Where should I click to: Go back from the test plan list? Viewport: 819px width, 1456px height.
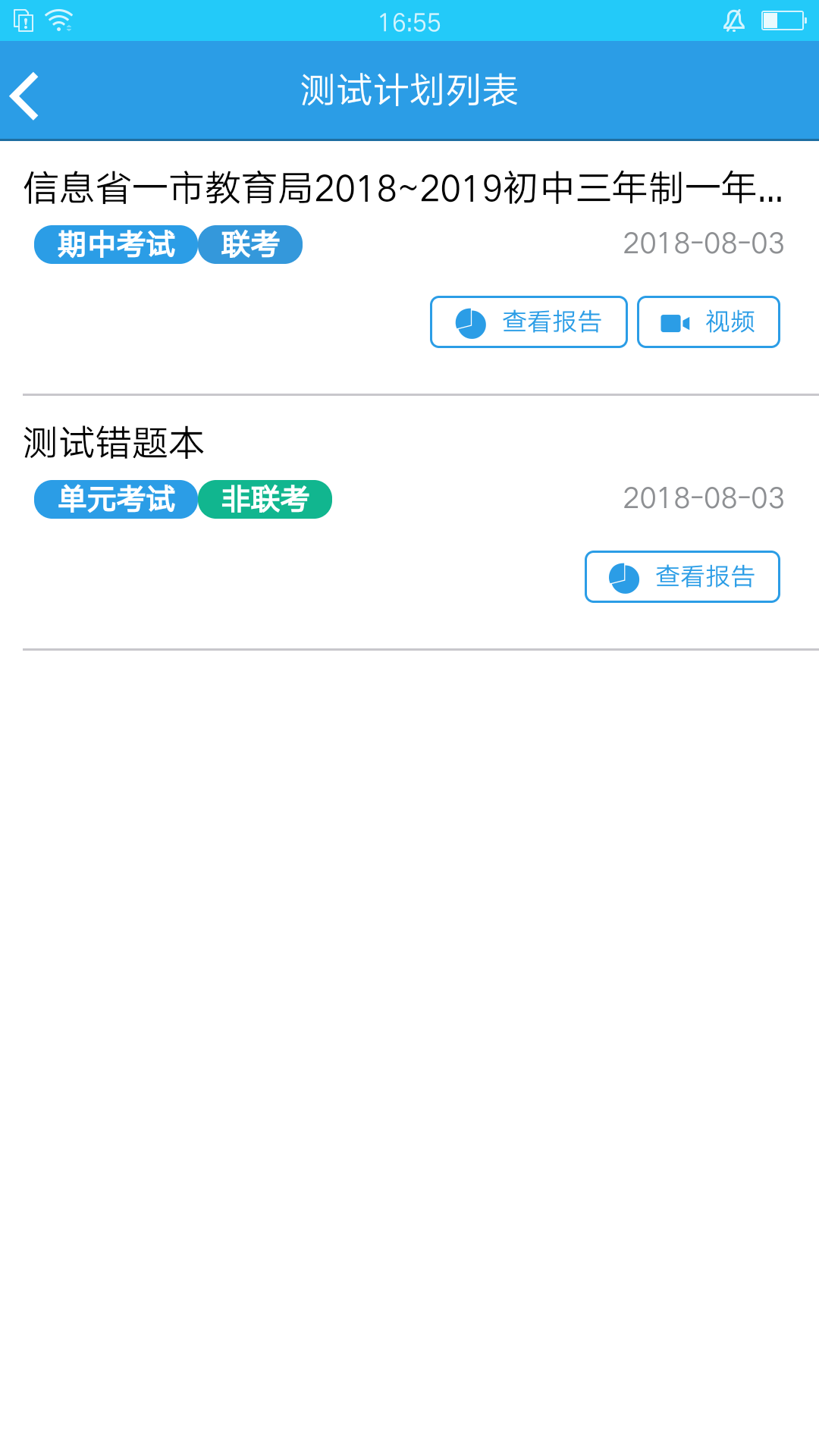pos(26,96)
